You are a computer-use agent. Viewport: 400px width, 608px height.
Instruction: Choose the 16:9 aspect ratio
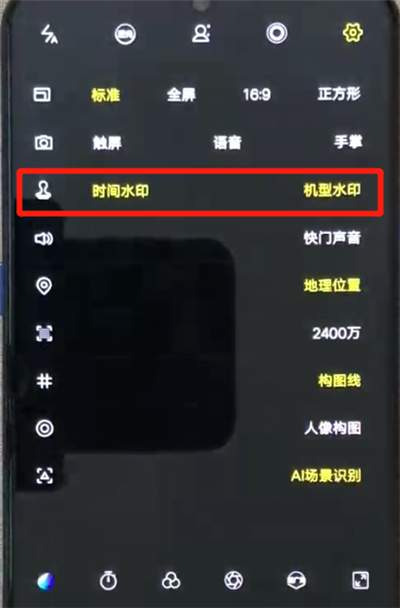click(x=257, y=95)
